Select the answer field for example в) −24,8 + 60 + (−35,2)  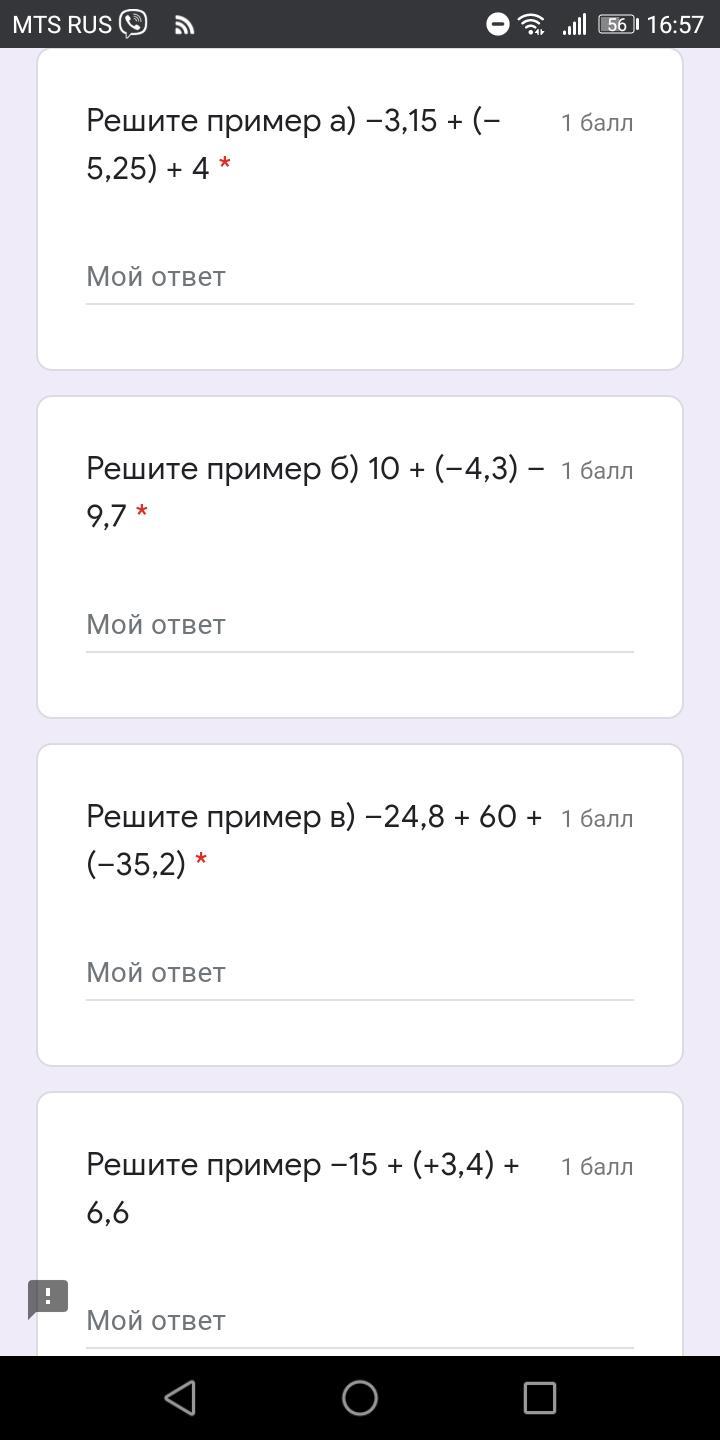pos(359,973)
